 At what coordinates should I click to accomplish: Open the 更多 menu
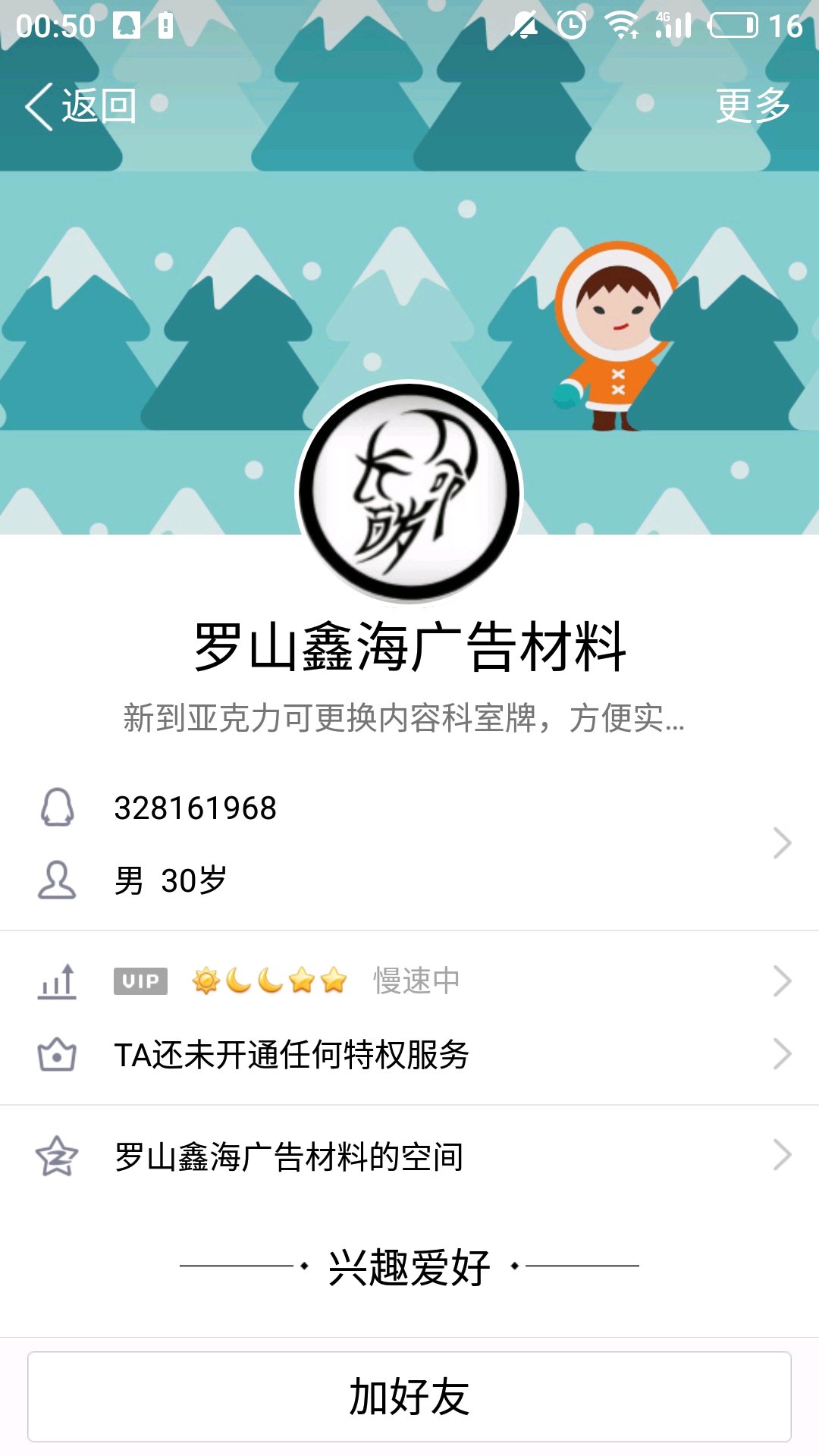tap(752, 105)
